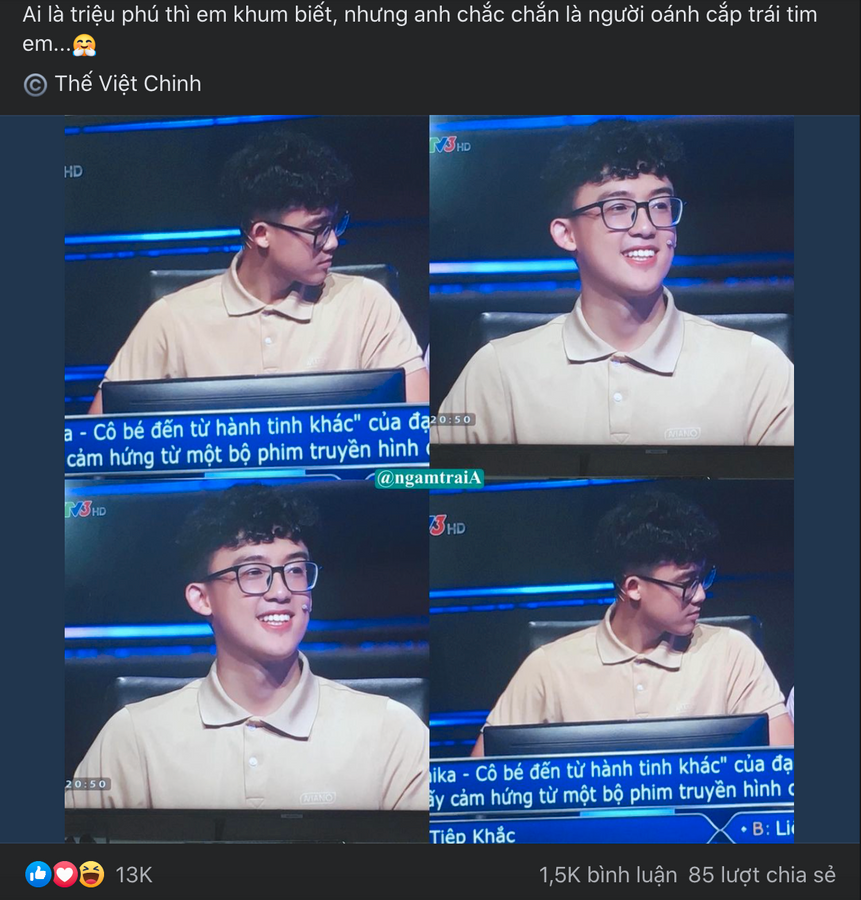Viewport: 861px width, 900px height.
Task: View the 85 lượt chia sẻ list
Action: point(762,875)
